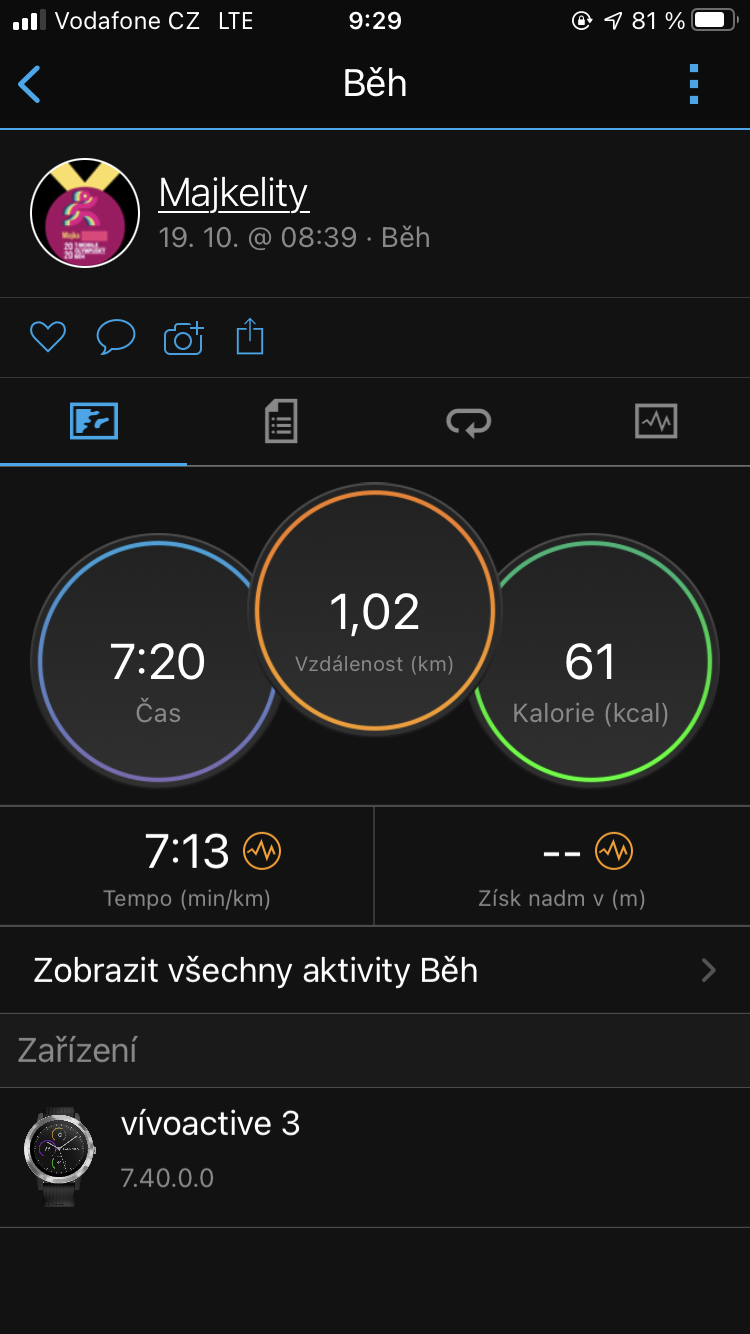Tap the Majkelity profile picture
This screenshot has width=750, height=1334.
click(x=85, y=213)
